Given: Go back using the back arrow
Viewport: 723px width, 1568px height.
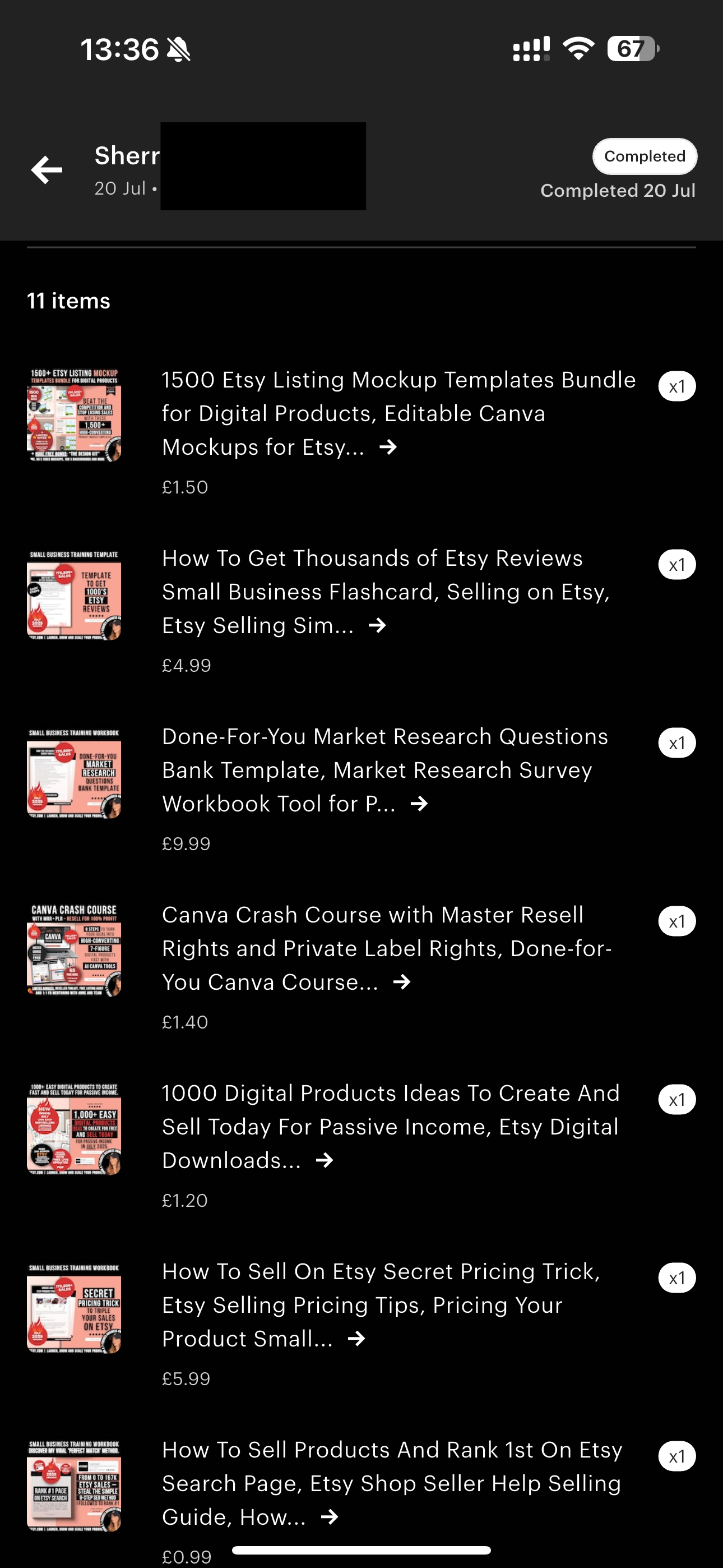Looking at the screenshot, I should pos(47,170).
